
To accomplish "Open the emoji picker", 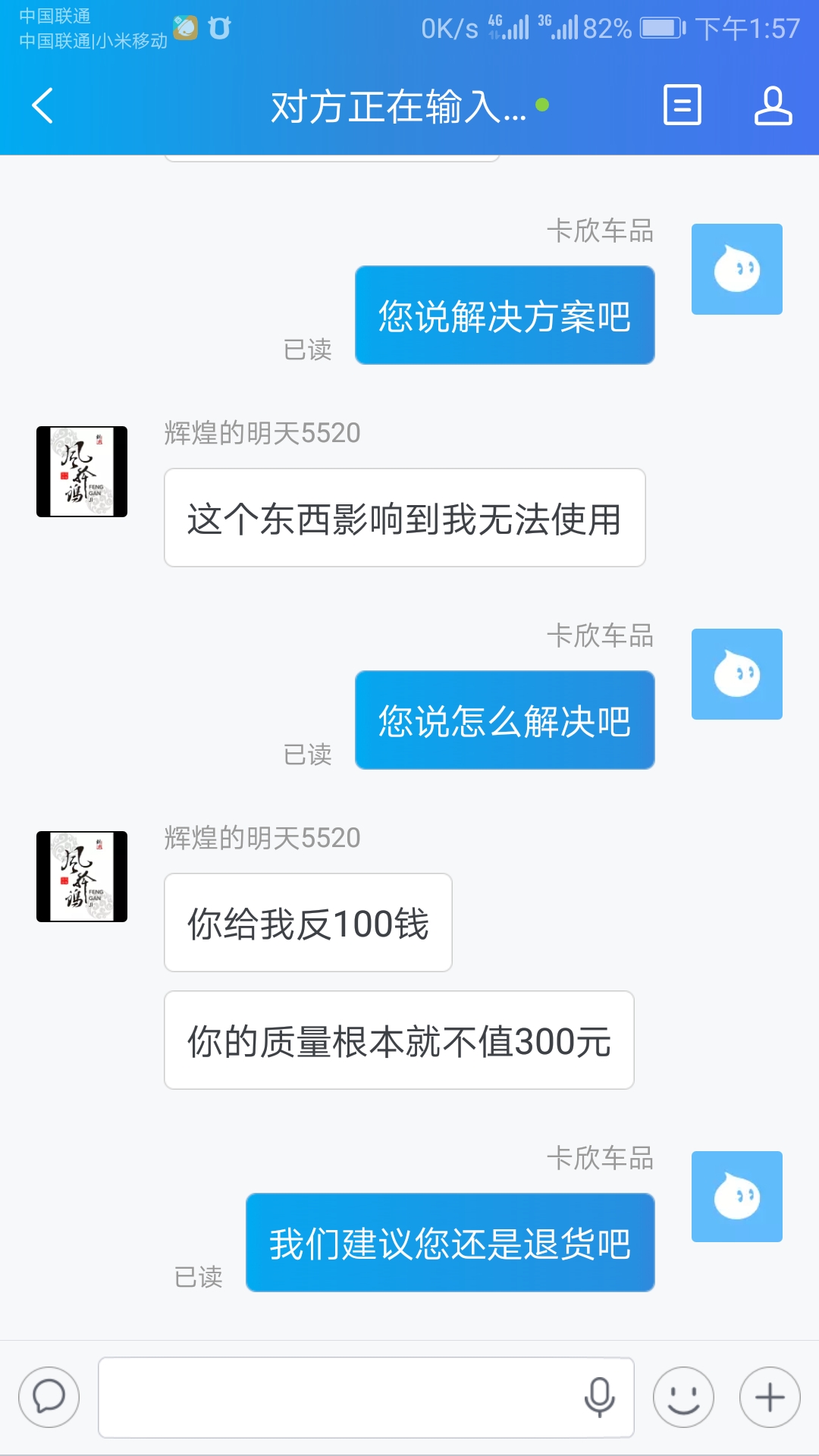I will coord(683,1397).
